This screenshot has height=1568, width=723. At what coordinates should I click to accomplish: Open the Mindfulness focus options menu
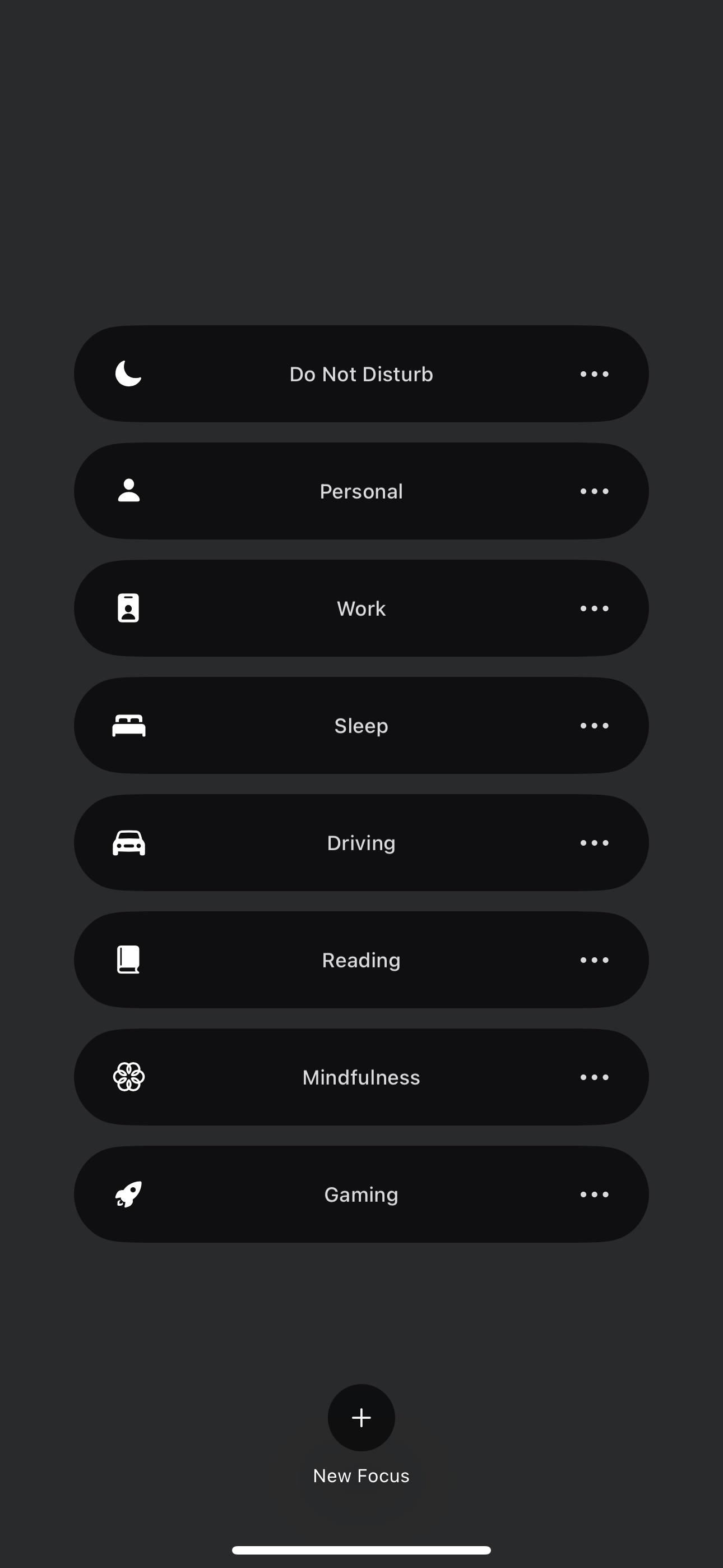coord(594,1077)
